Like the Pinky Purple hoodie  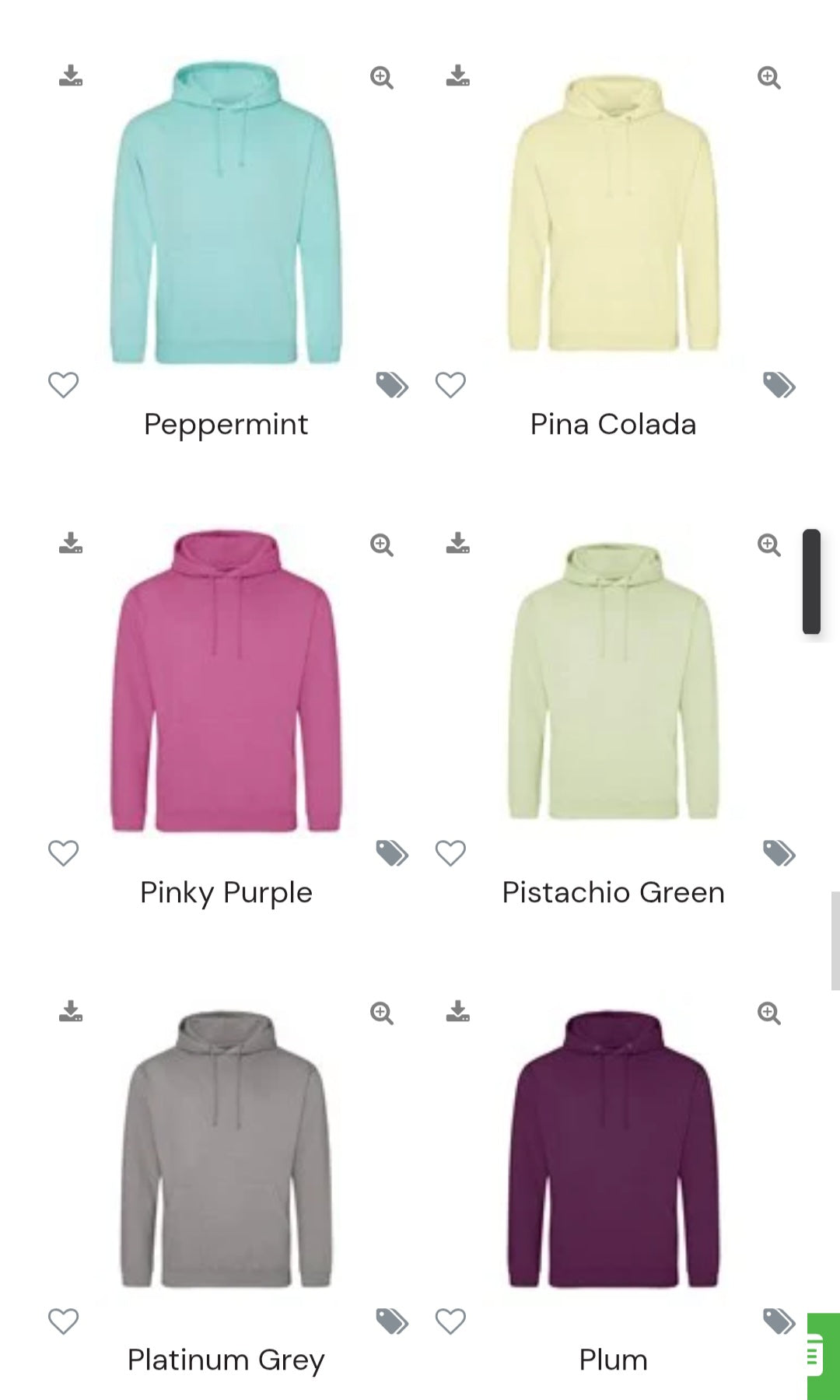(64, 853)
